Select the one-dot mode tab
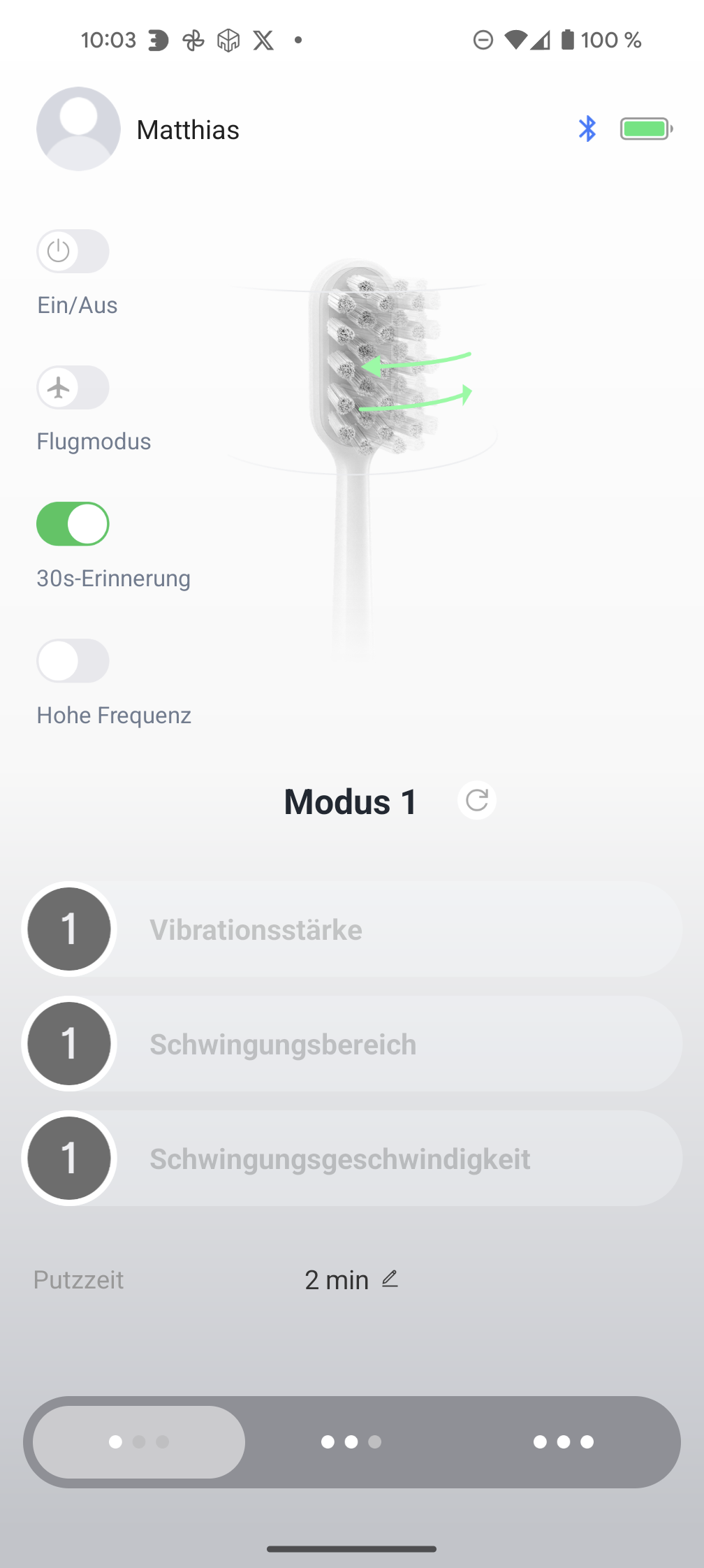This screenshot has height=1568, width=704. point(139,1442)
